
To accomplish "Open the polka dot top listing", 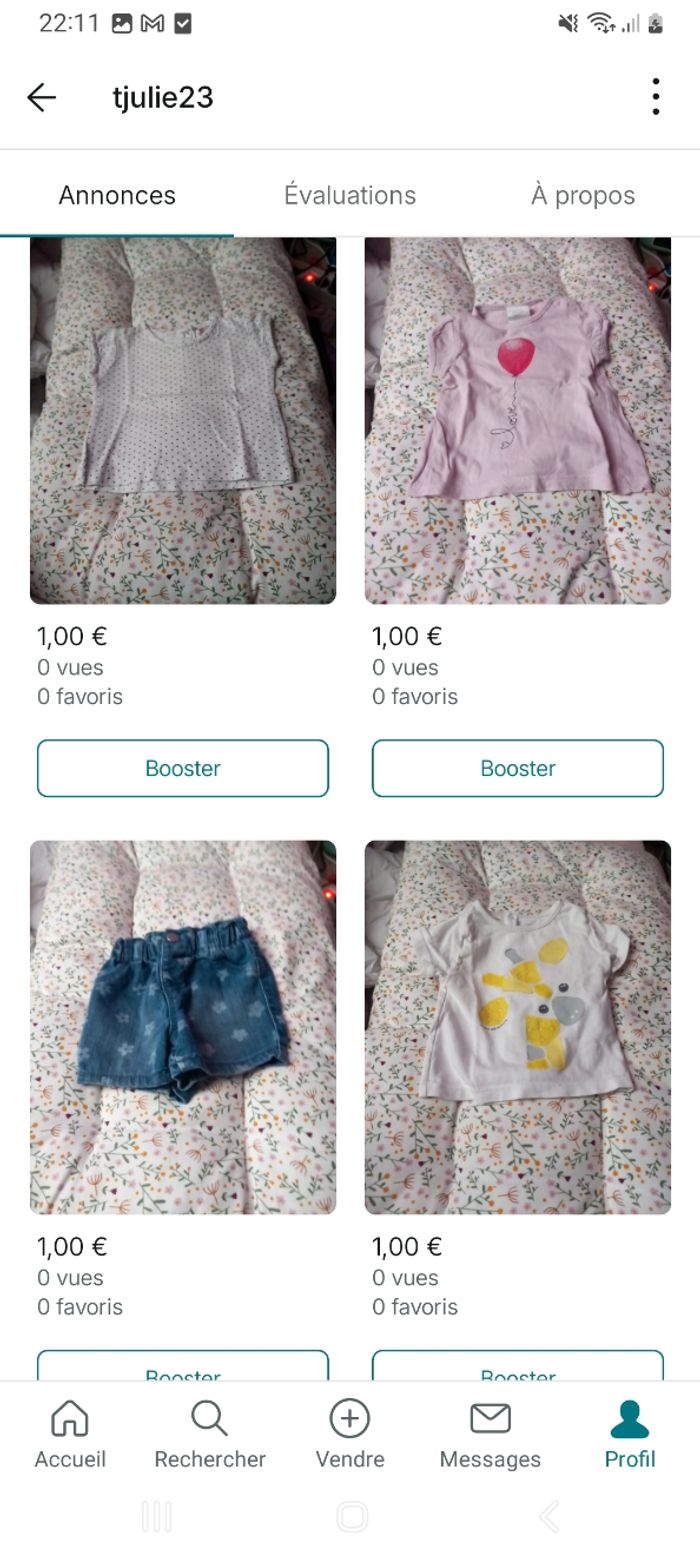I will [183, 420].
